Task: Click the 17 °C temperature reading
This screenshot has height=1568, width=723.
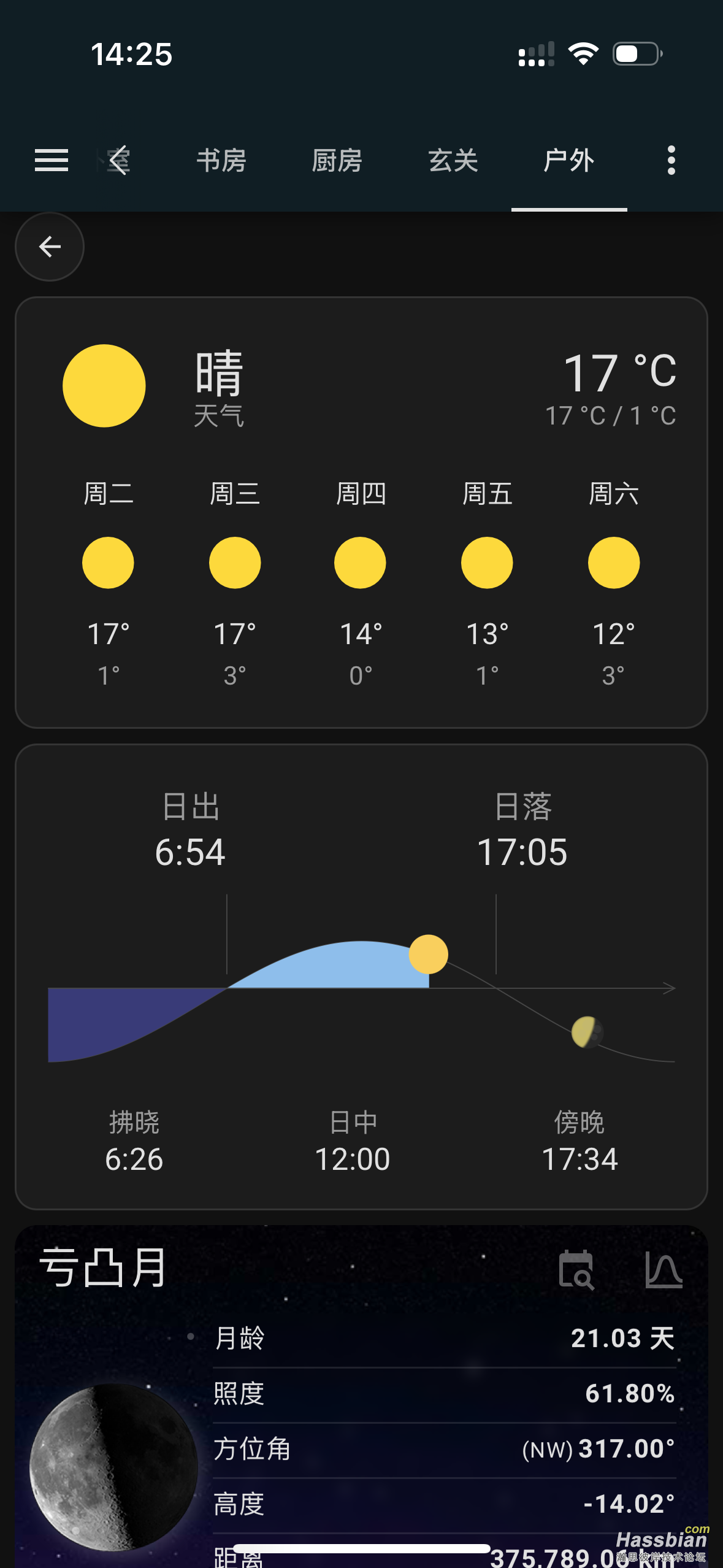Action: [x=619, y=374]
